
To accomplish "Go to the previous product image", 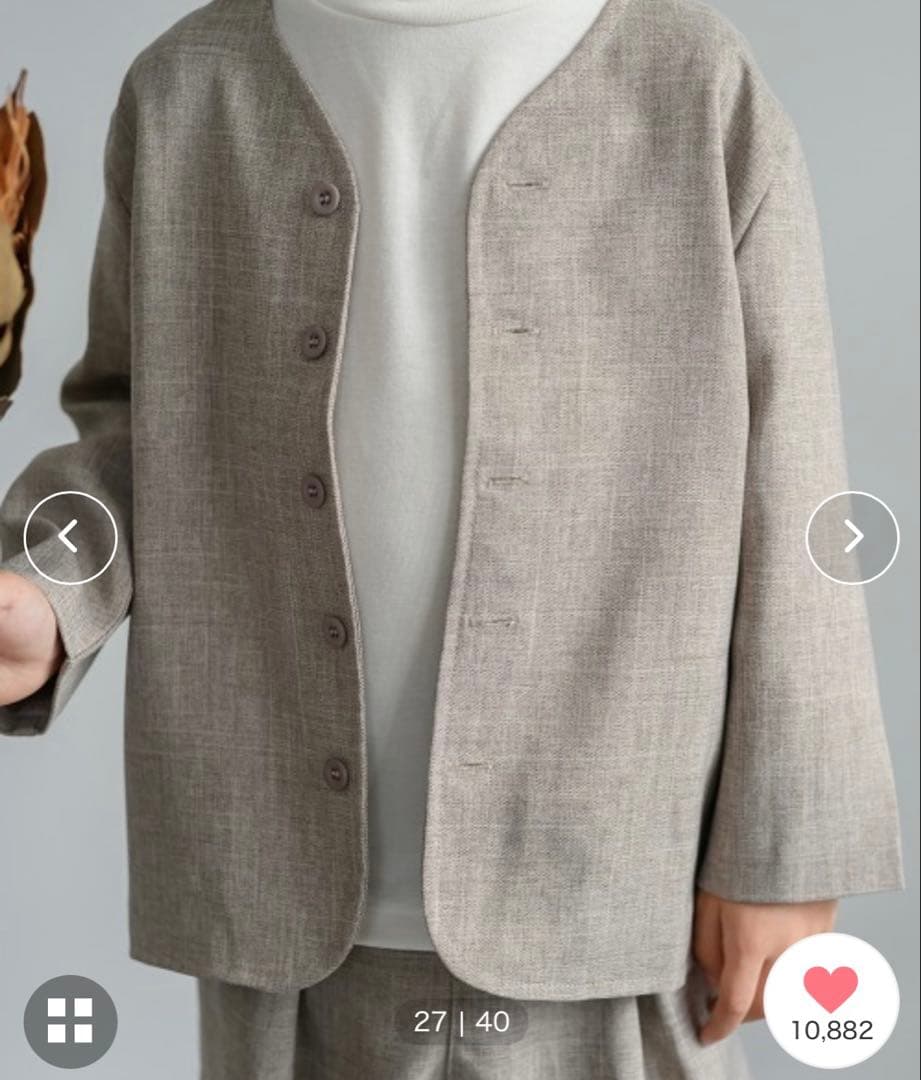I will click(70, 537).
